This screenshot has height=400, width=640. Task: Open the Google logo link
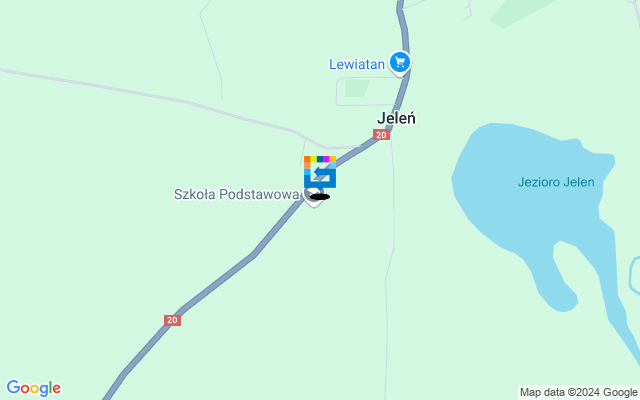pyautogui.click(x=33, y=388)
